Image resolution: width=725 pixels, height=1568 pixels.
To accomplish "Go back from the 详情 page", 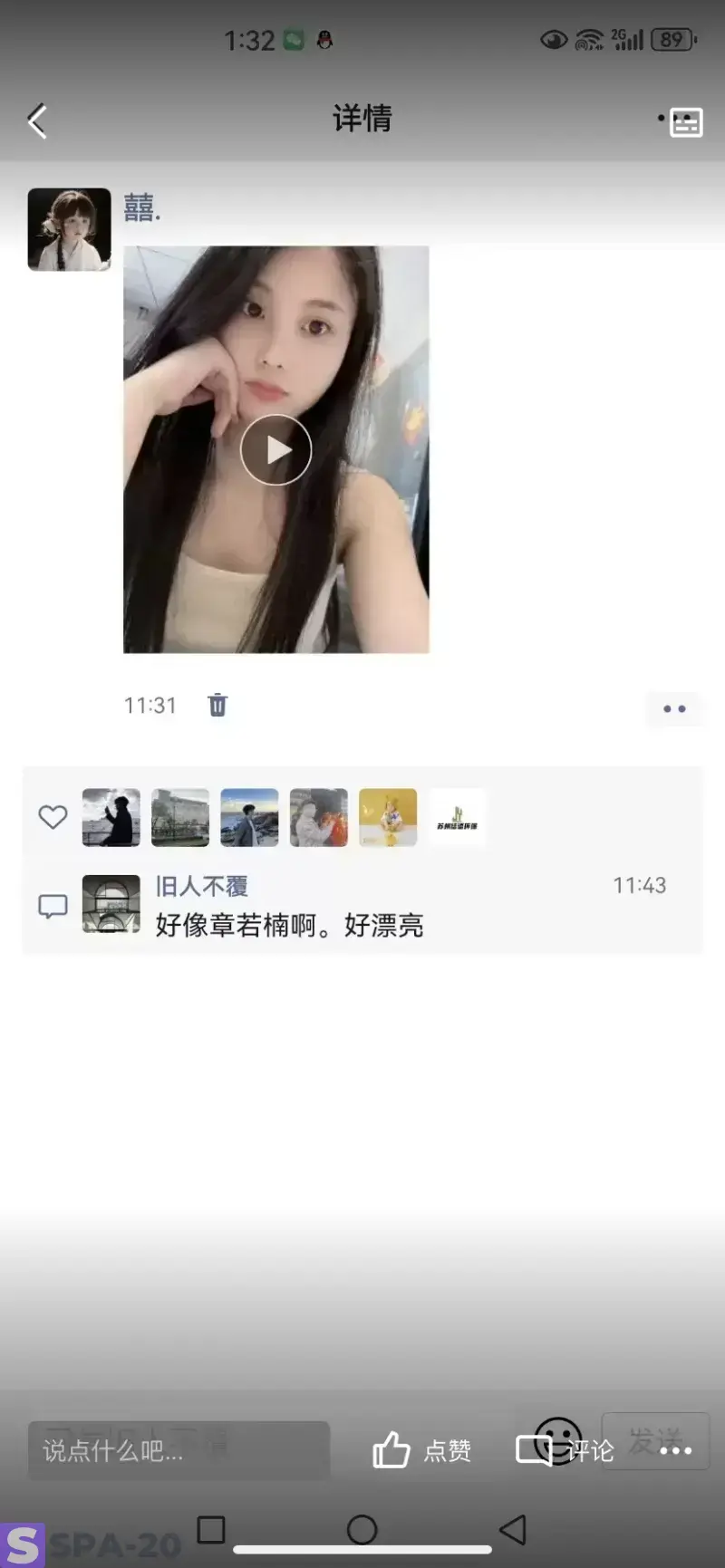I will coord(37,120).
